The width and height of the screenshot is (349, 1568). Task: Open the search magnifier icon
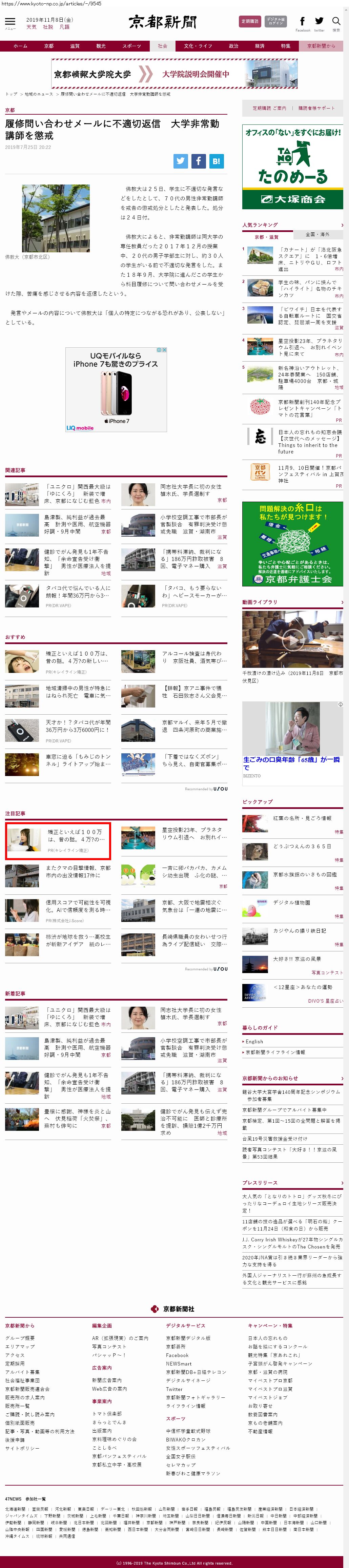[x=336, y=22]
